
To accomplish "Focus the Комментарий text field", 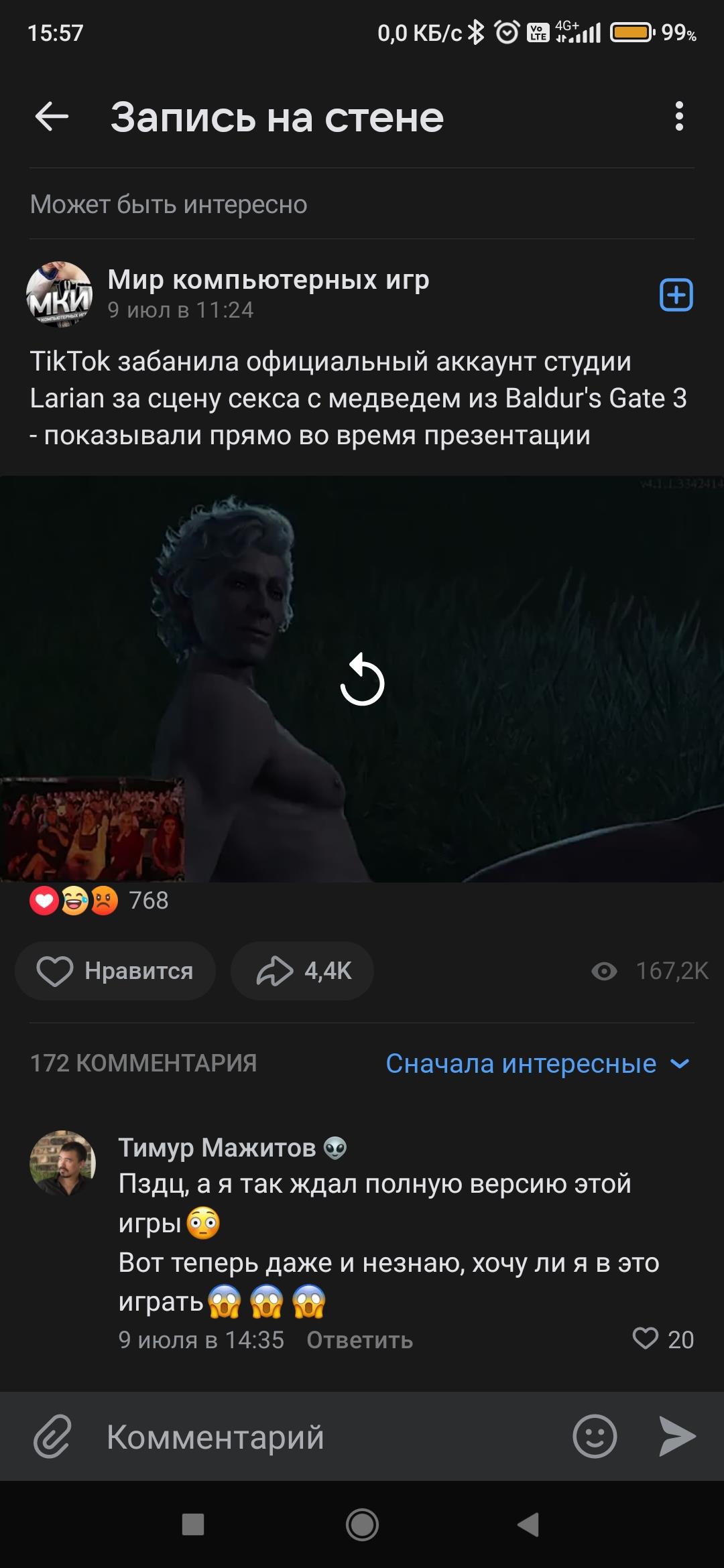I will pyautogui.click(x=322, y=1437).
